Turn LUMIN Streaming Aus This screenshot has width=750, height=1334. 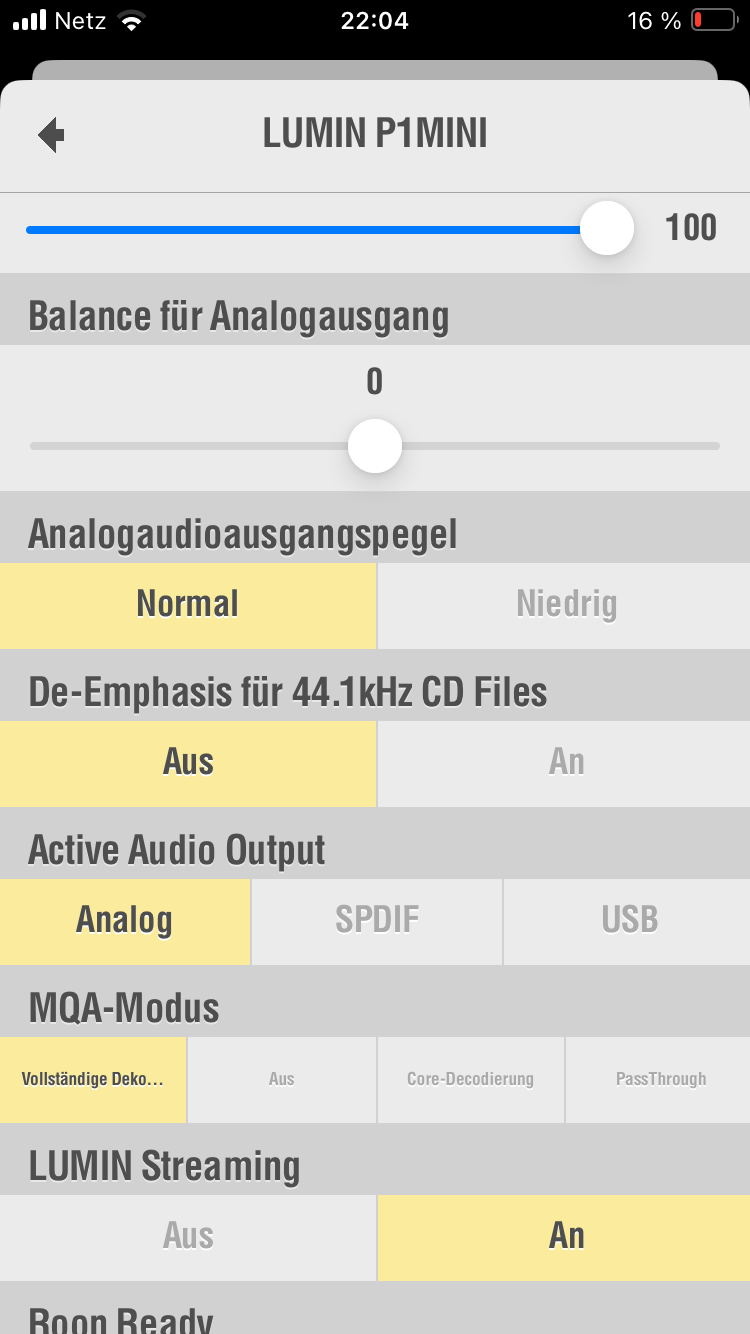tap(188, 1238)
